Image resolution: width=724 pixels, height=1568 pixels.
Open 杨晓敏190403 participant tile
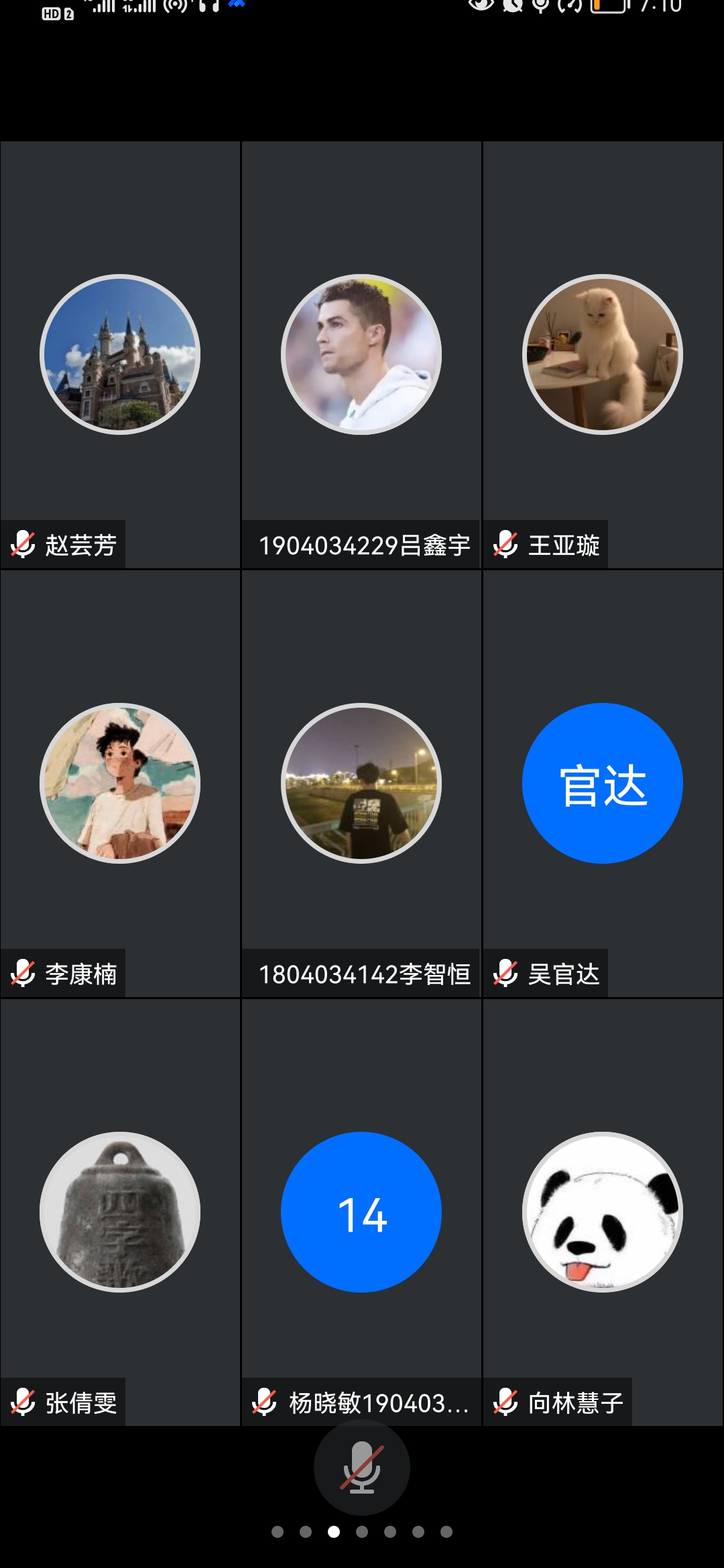coord(361,1212)
